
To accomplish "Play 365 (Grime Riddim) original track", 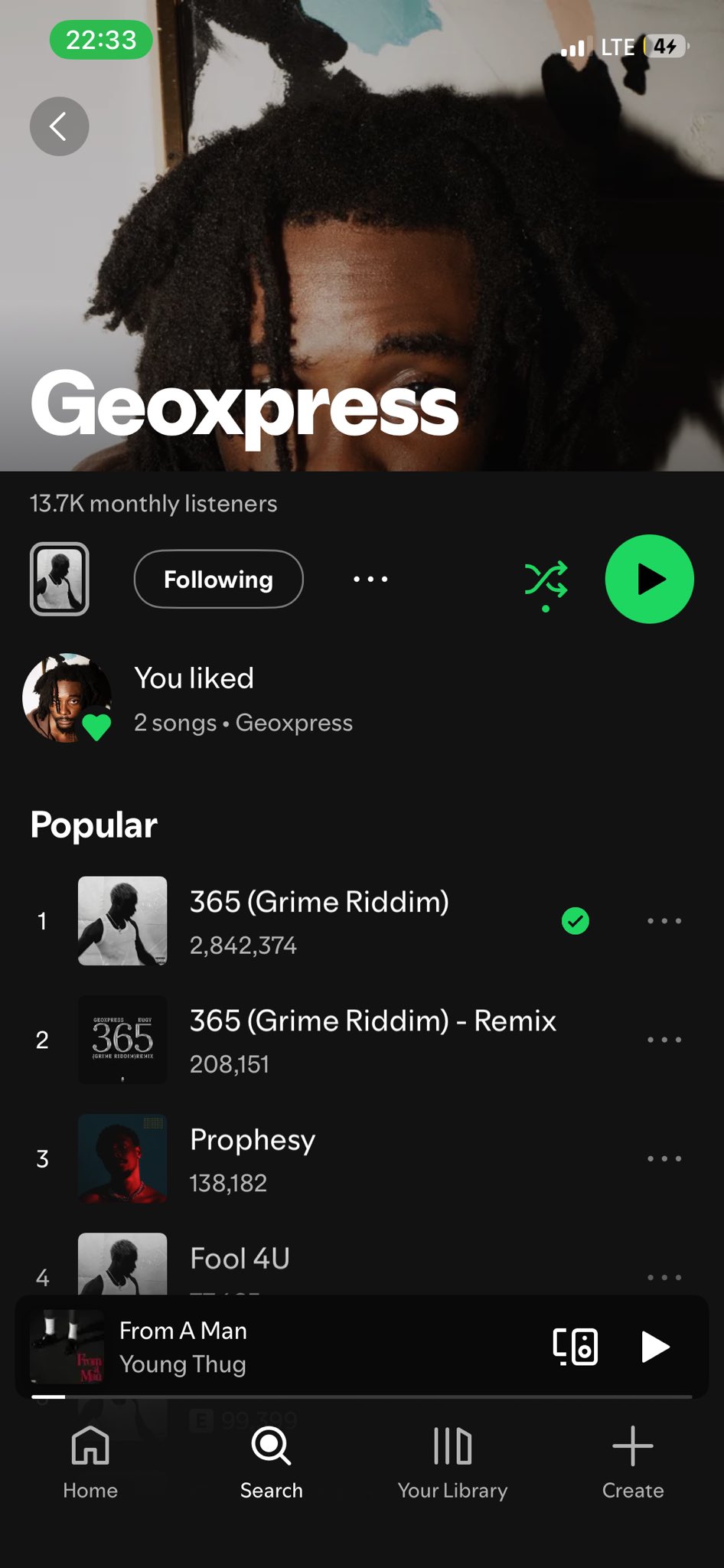I will point(319,920).
